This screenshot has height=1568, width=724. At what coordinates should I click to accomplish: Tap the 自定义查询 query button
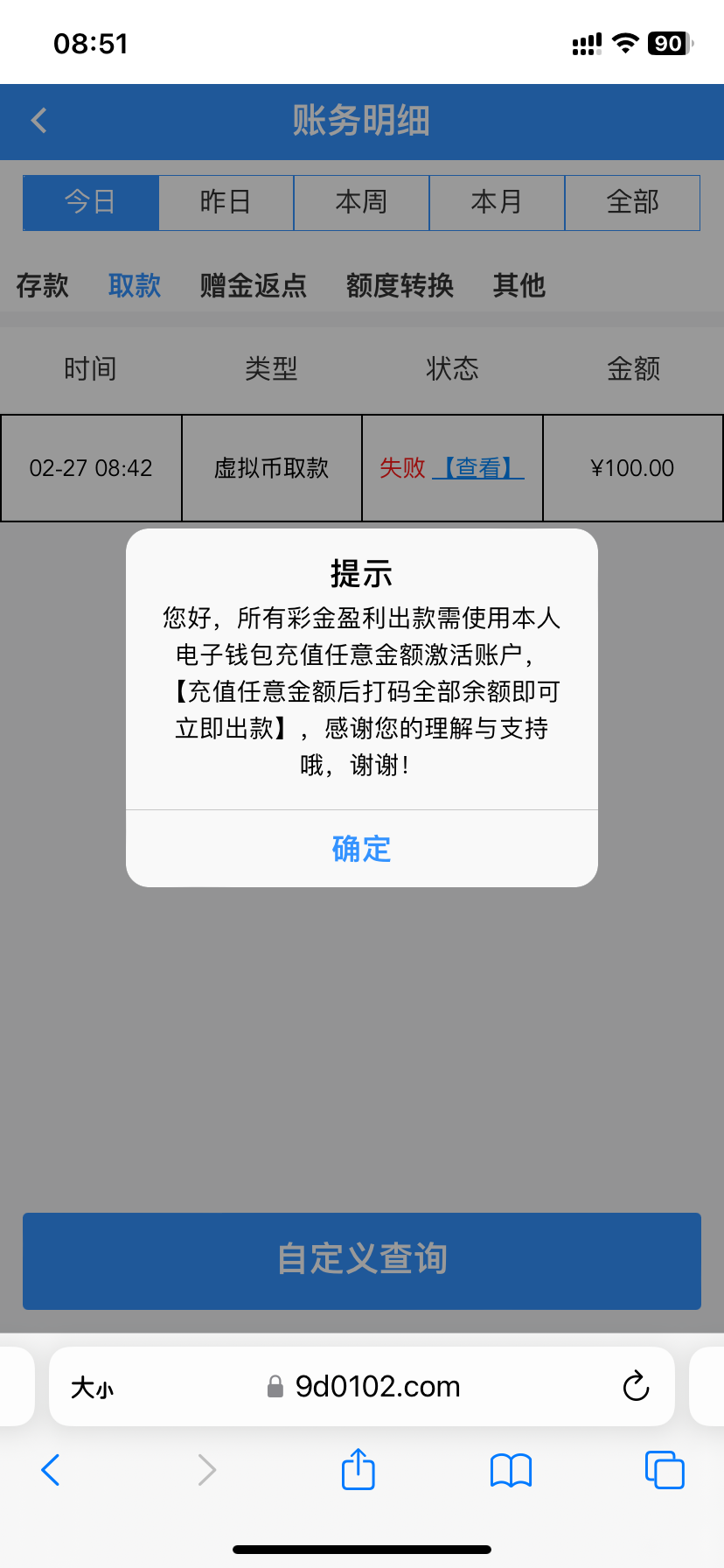tap(361, 1260)
